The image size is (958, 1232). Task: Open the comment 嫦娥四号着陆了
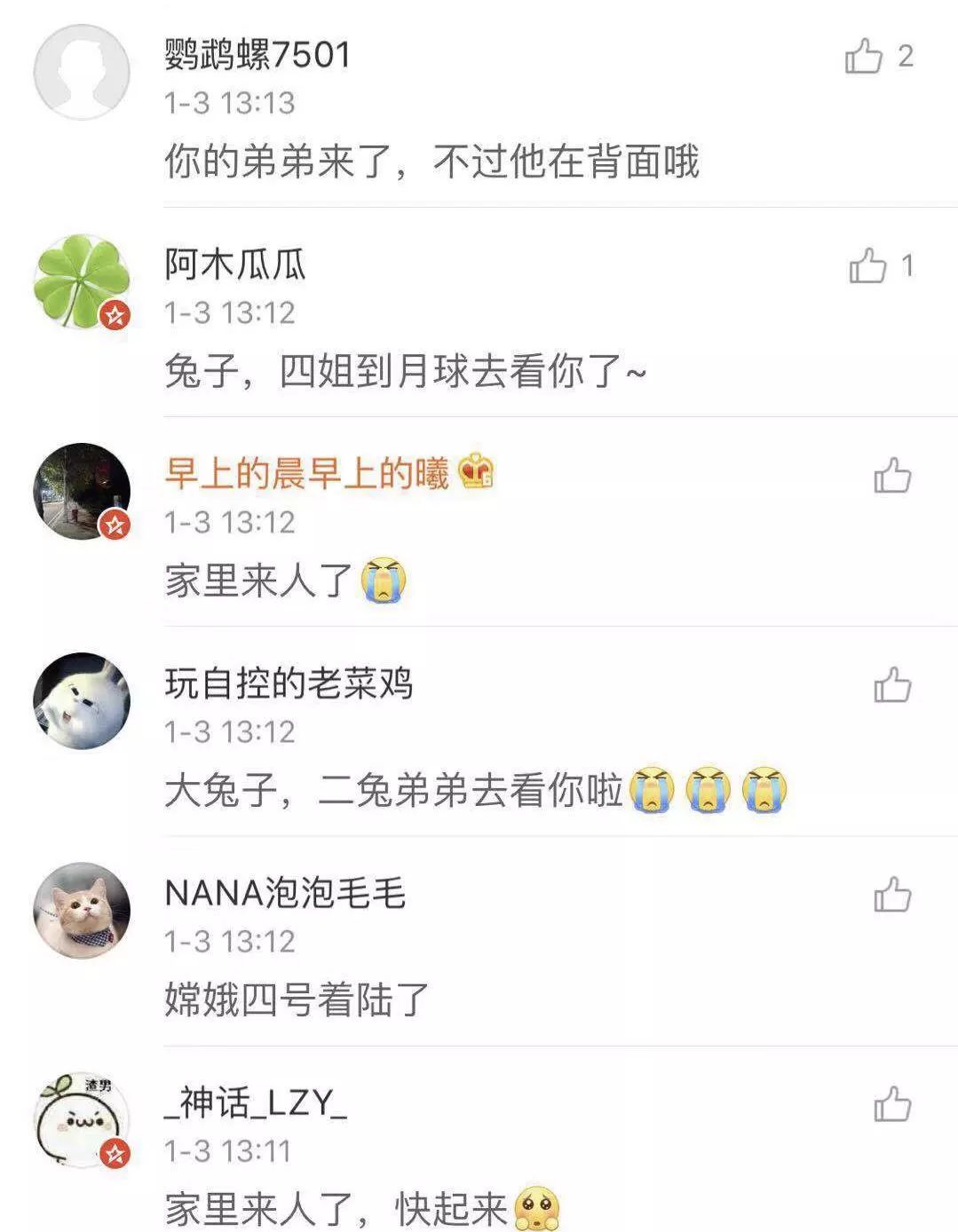click(297, 999)
